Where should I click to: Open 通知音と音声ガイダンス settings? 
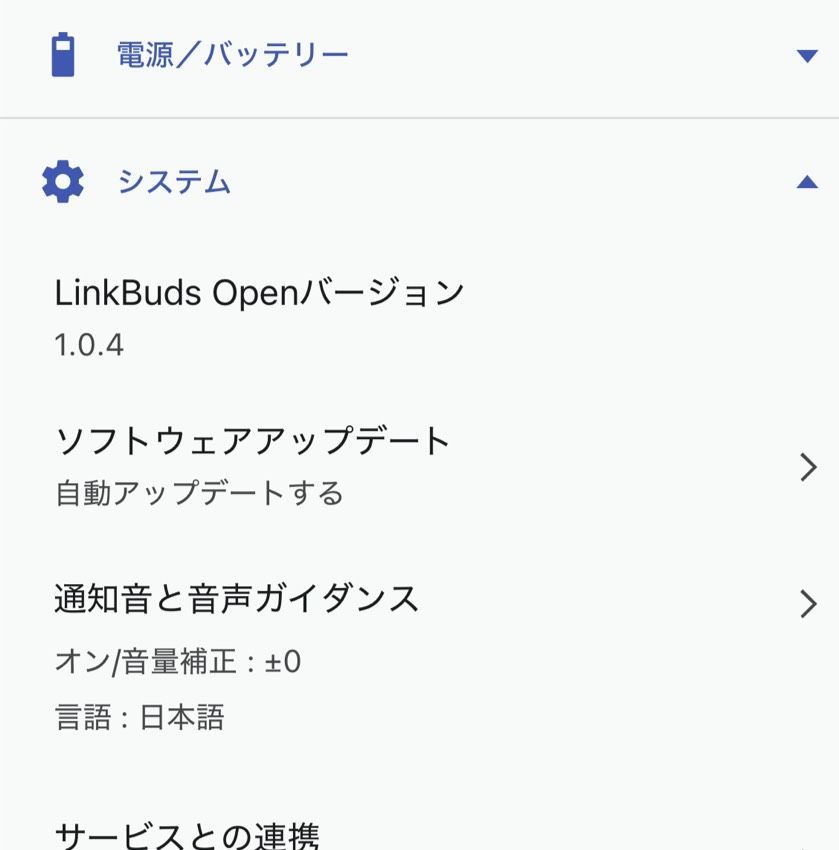420,657
